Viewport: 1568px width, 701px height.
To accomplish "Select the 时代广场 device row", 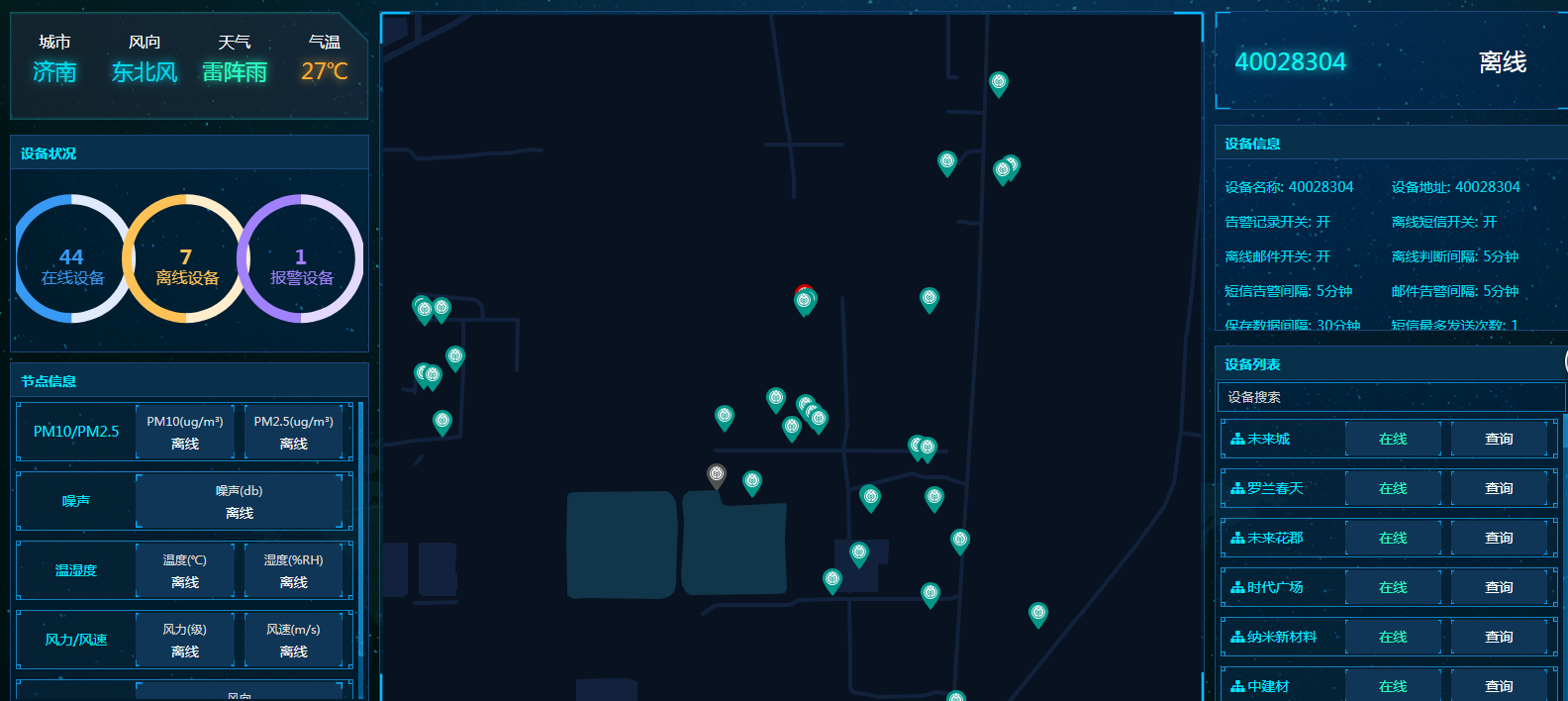I will 1275,587.
